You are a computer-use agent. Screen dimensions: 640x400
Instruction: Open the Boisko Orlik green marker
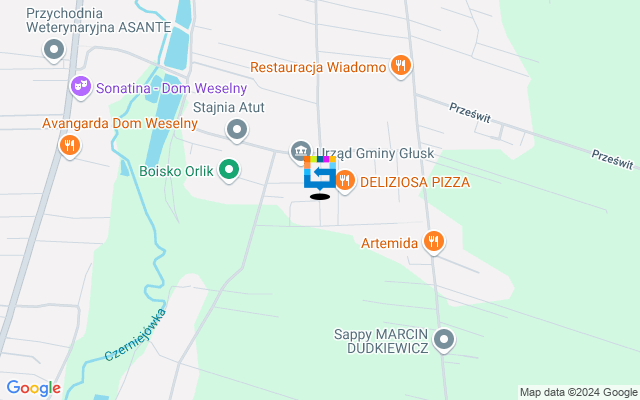[x=229, y=170]
